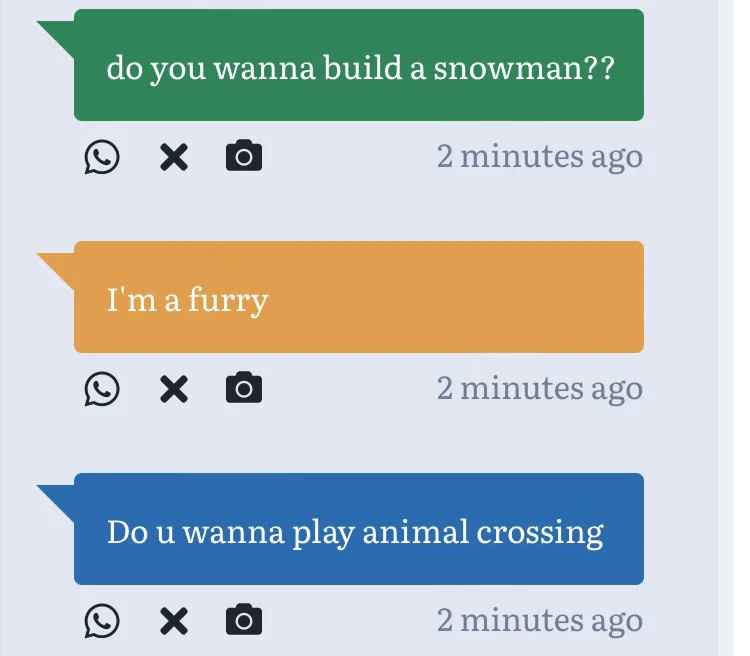This screenshot has width=750, height=656.
Task: Tap the camera icon under the animal crossing message
Action: click(x=244, y=619)
